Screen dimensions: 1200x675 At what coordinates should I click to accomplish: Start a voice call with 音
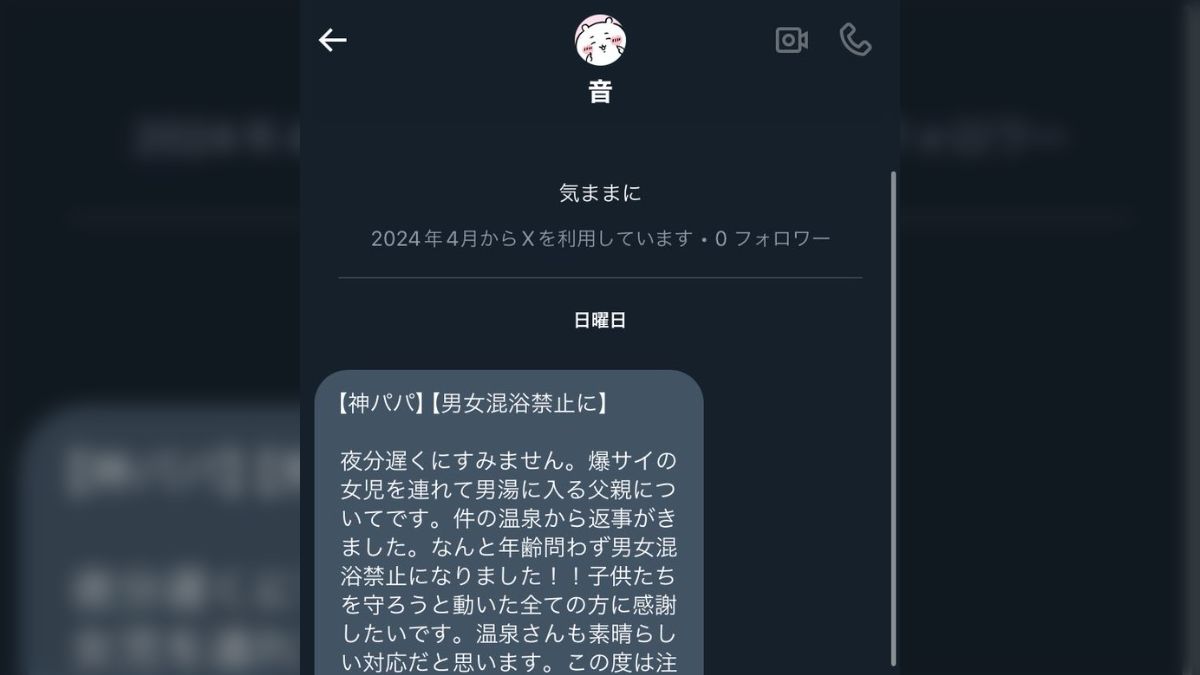pyautogui.click(x=855, y=40)
